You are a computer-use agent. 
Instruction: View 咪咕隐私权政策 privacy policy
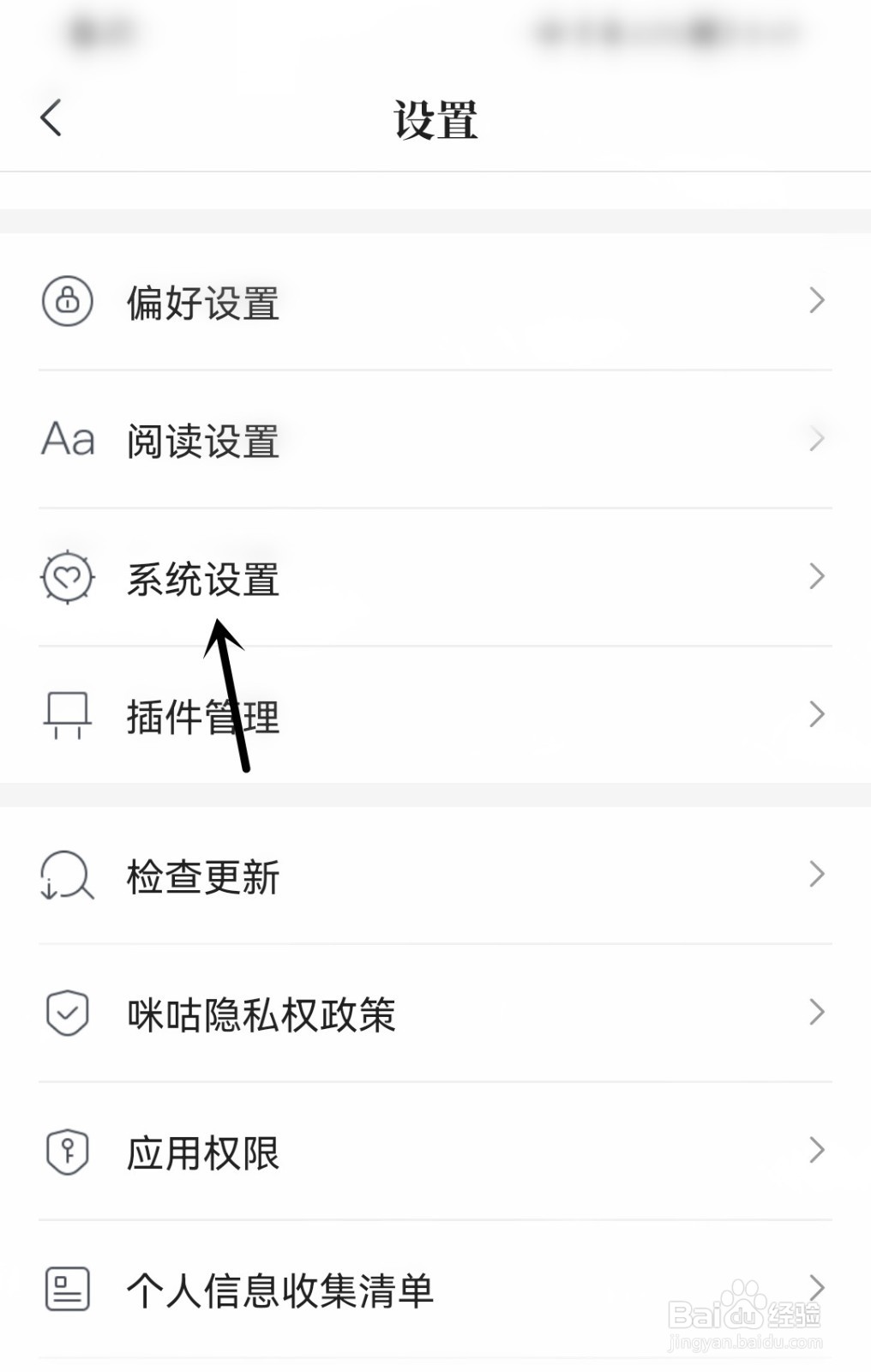[x=435, y=1014]
